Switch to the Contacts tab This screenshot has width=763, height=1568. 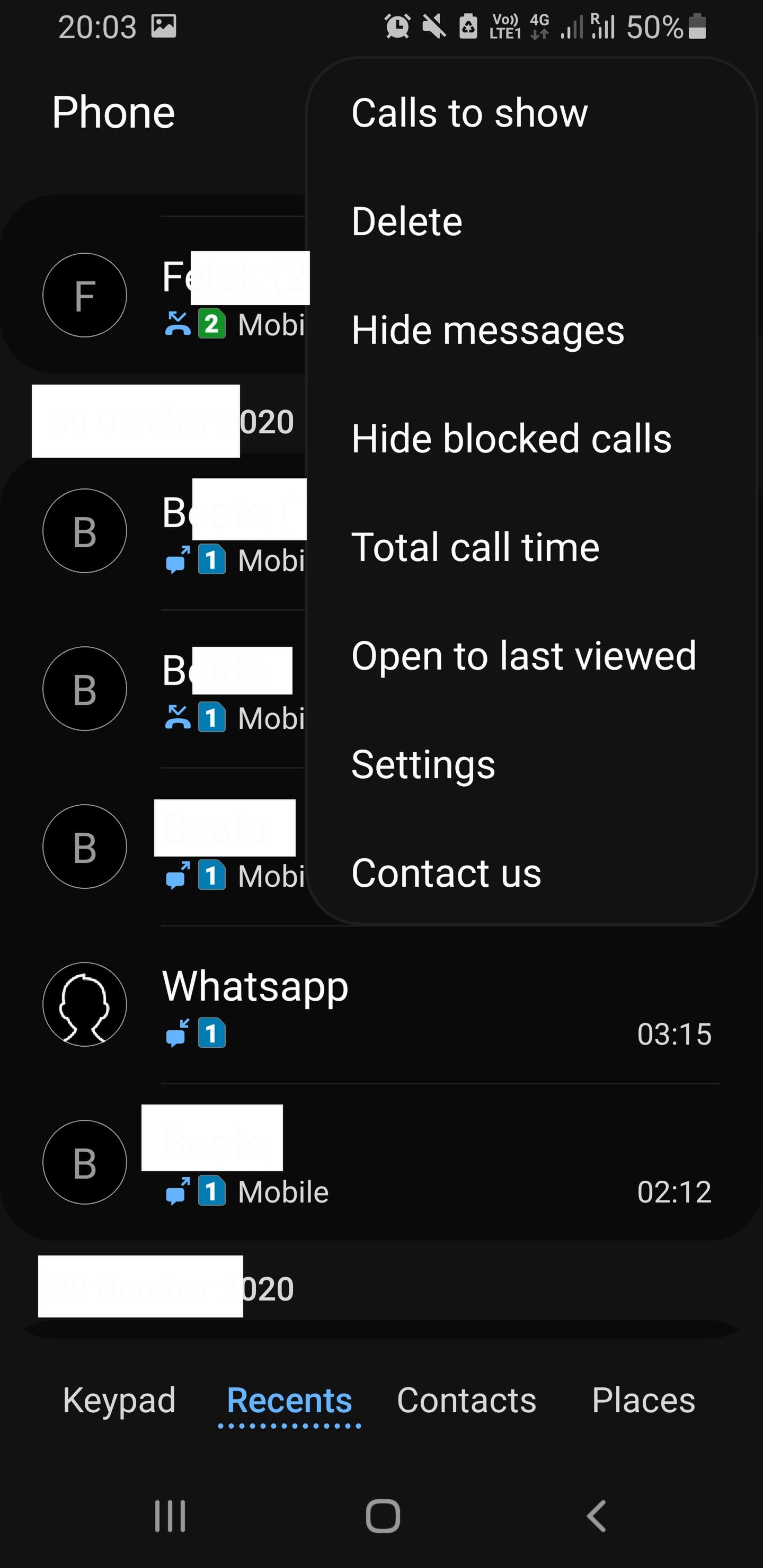click(467, 1400)
